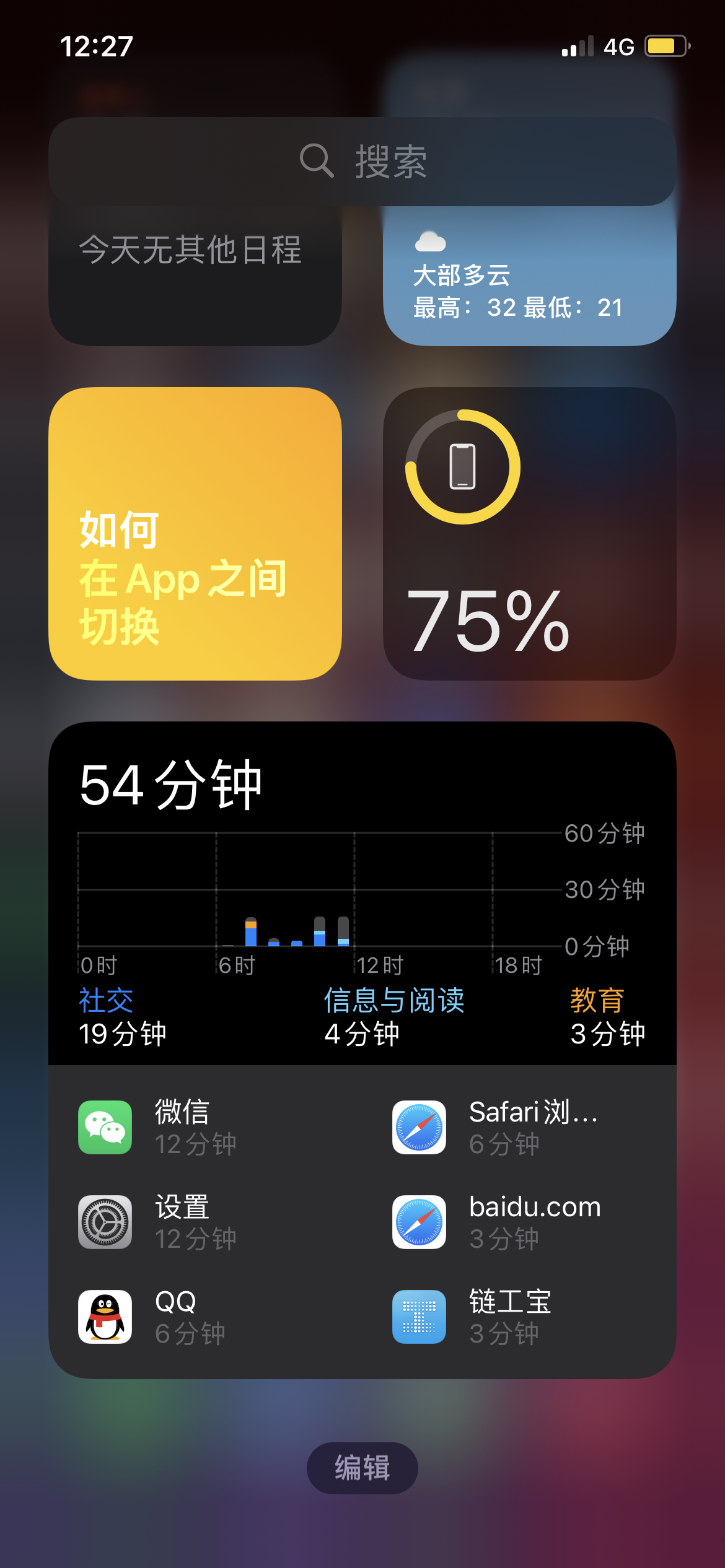Open the weather widget showing 大部多云

(529, 279)
